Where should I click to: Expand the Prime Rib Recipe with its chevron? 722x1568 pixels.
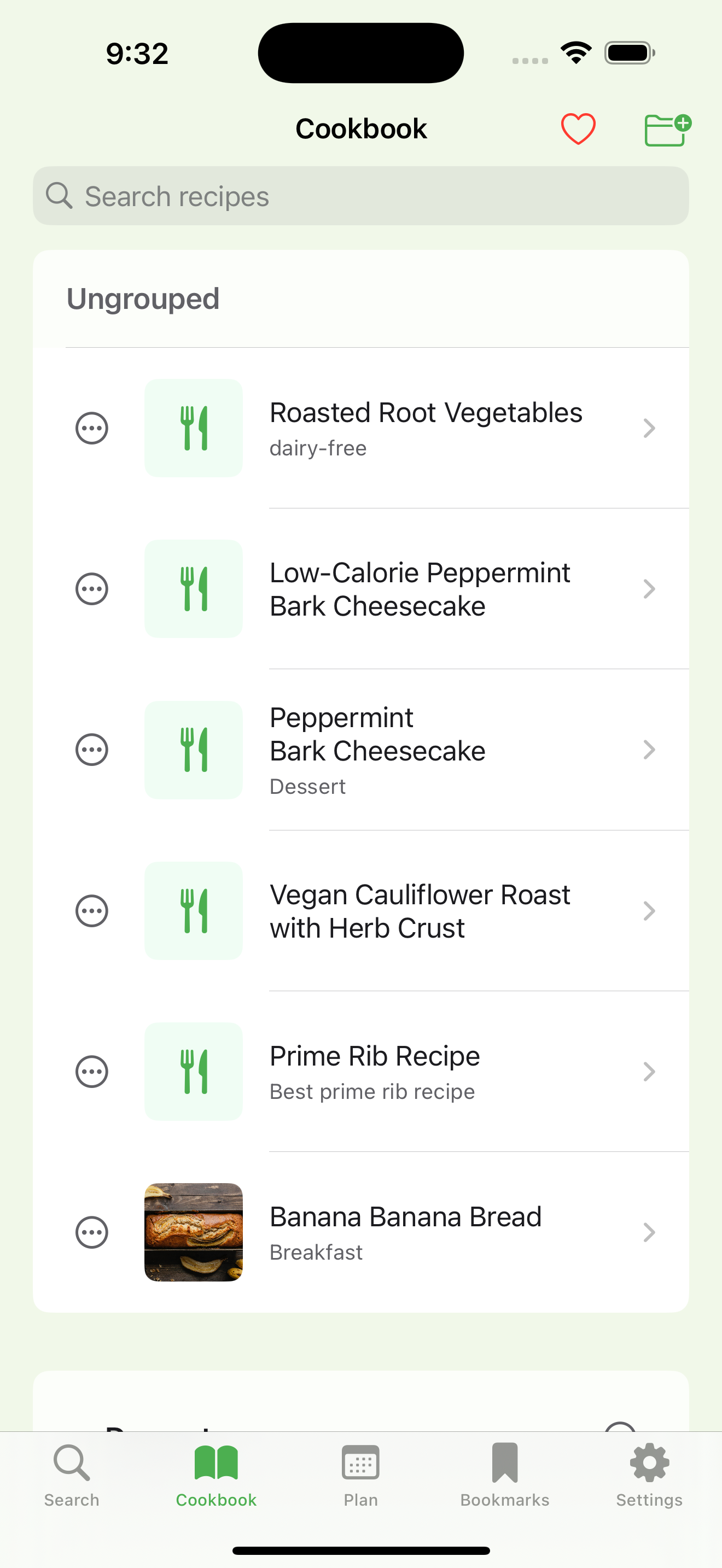click(x=650, y=1072)
